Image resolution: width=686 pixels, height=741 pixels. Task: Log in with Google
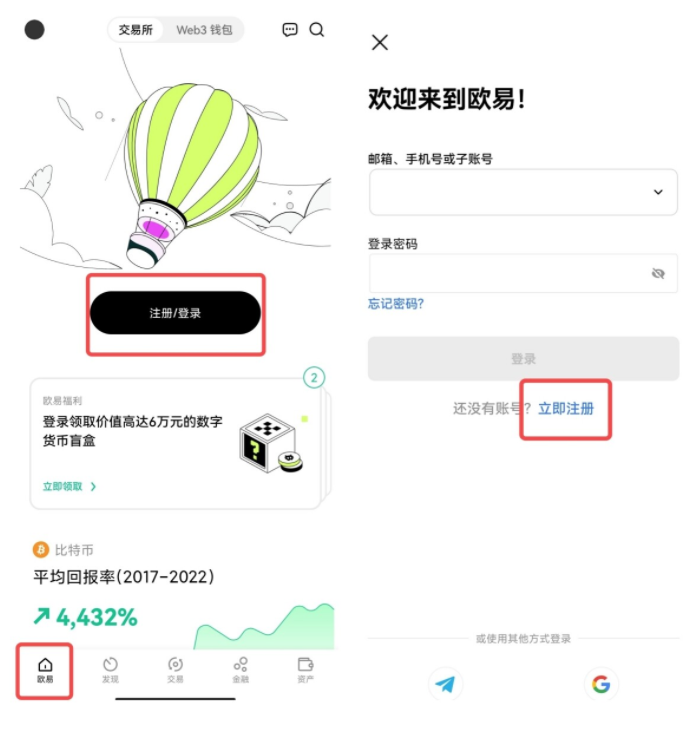tap(601, 684)
